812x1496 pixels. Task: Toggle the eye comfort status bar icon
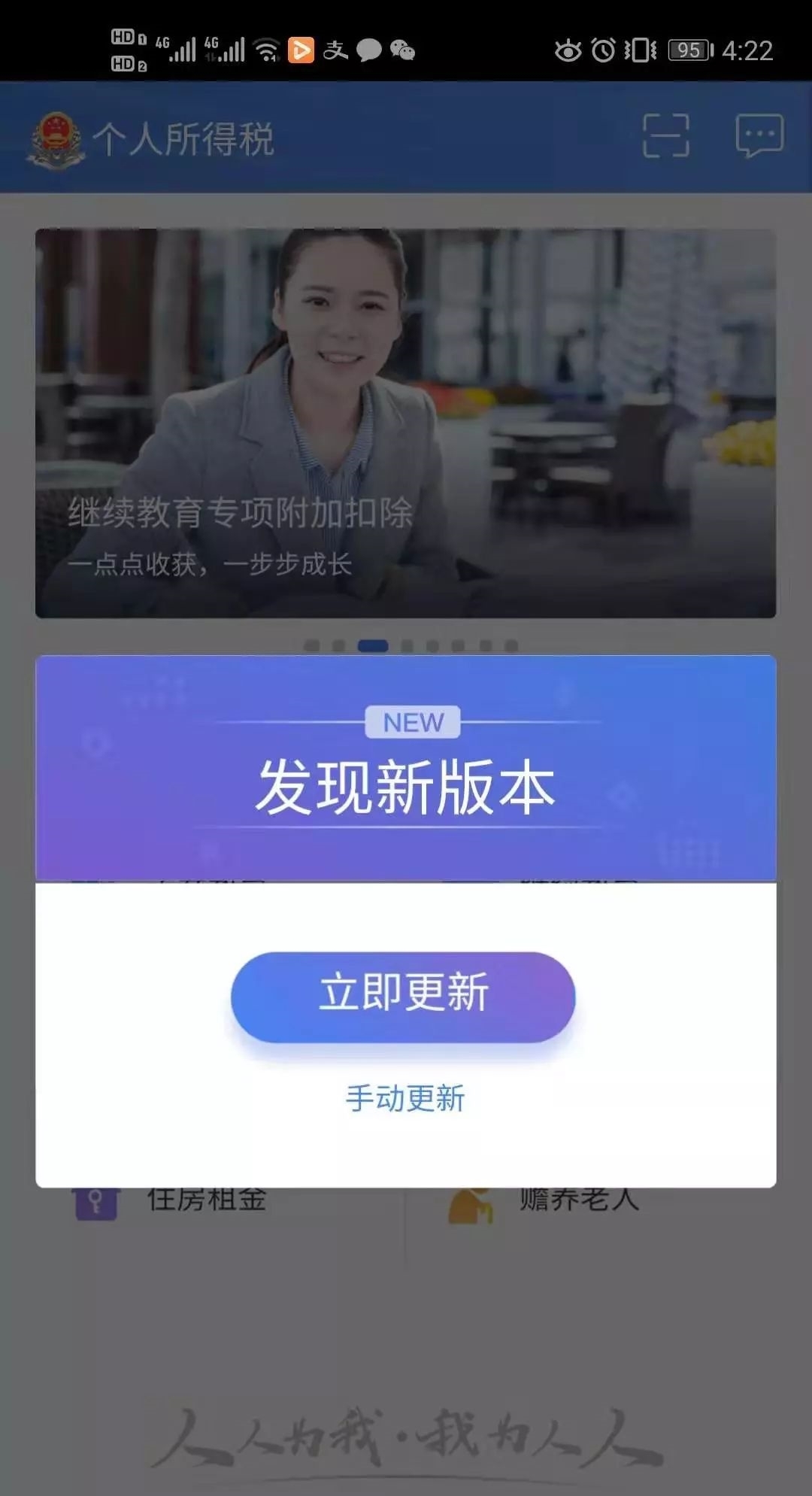568,50
